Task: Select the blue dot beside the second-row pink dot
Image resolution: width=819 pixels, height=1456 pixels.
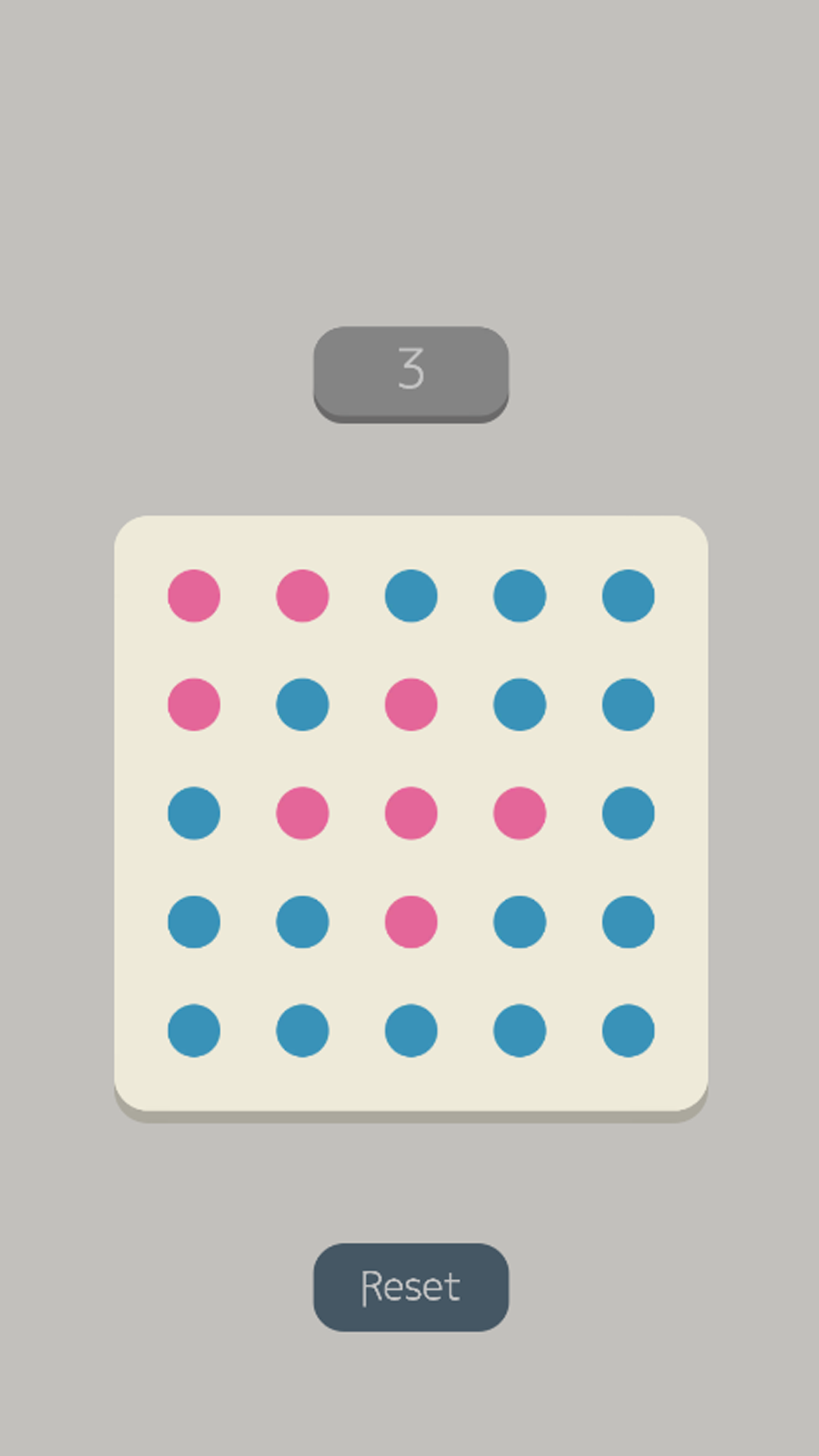Action: click(302, 705)
